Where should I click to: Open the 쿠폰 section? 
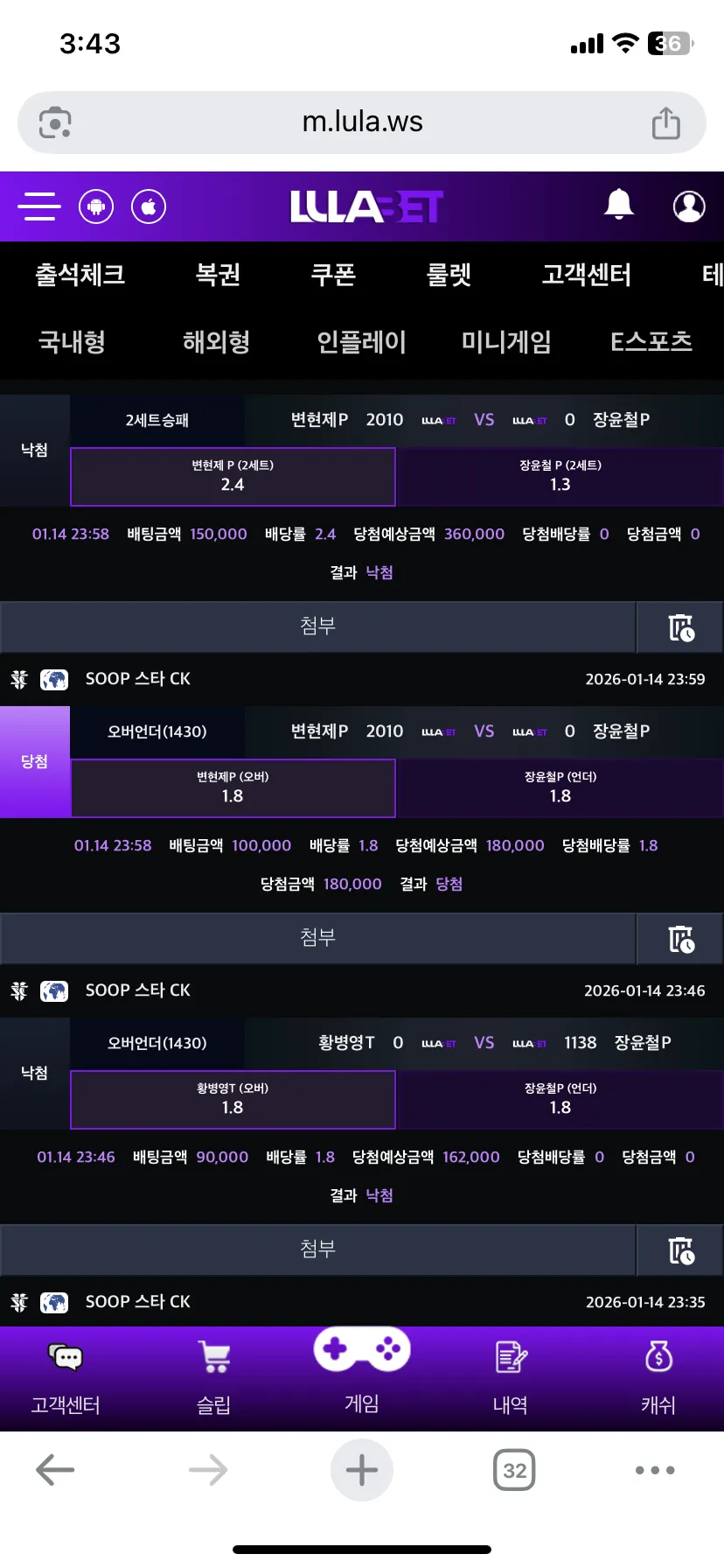tap(333, 275)
